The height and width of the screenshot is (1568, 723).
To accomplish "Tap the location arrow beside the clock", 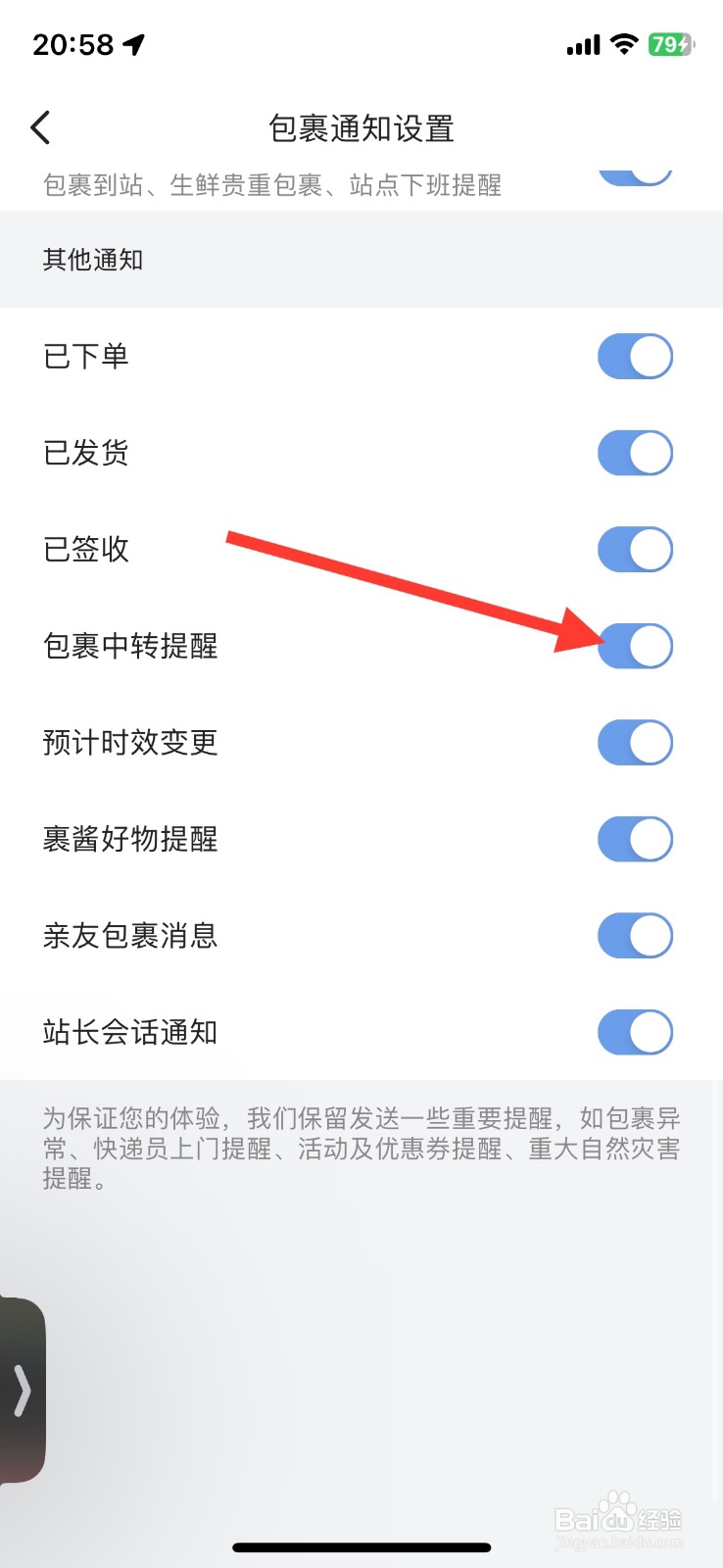I will (135, 43).
